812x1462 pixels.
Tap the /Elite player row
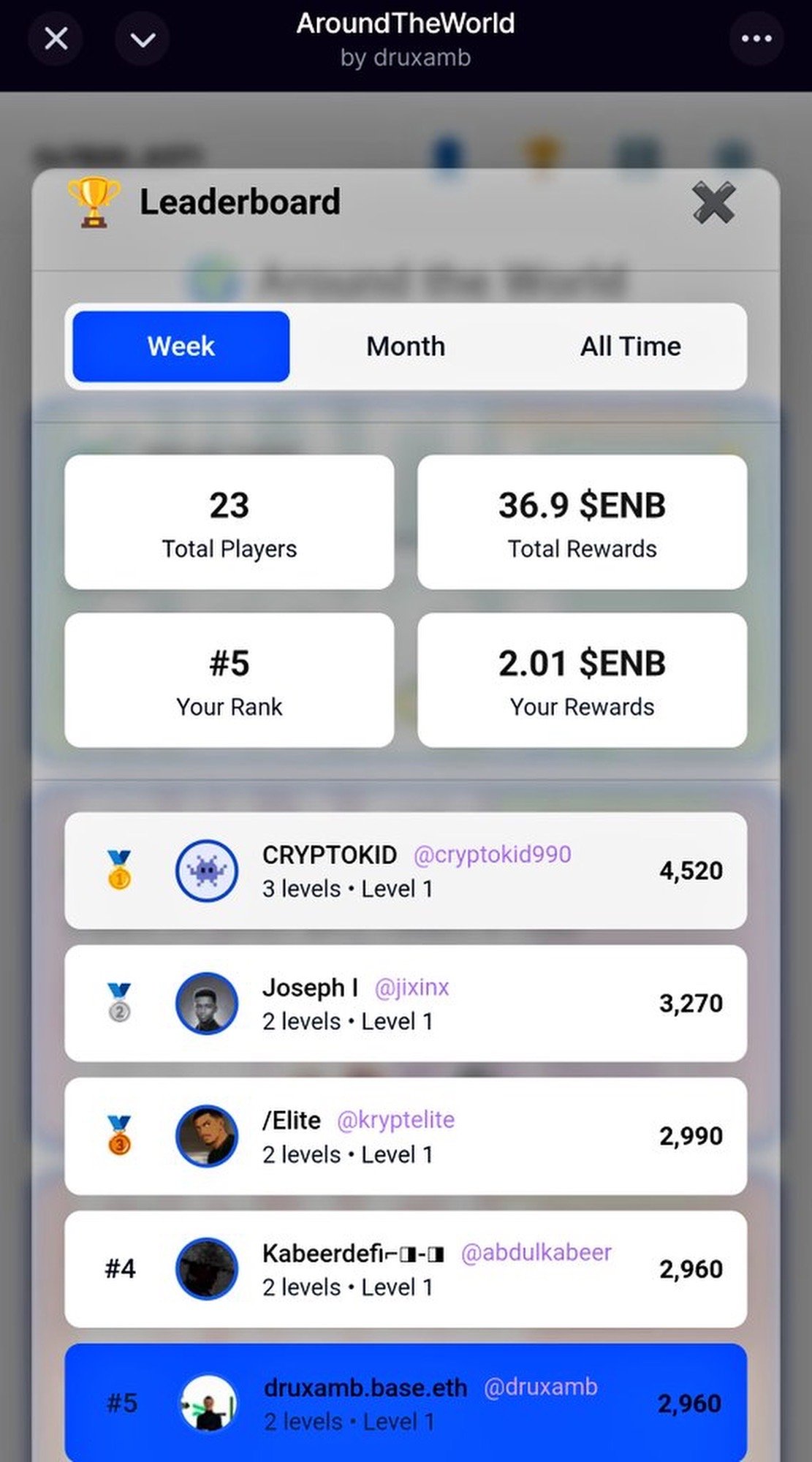click(x=406, y=1136)
